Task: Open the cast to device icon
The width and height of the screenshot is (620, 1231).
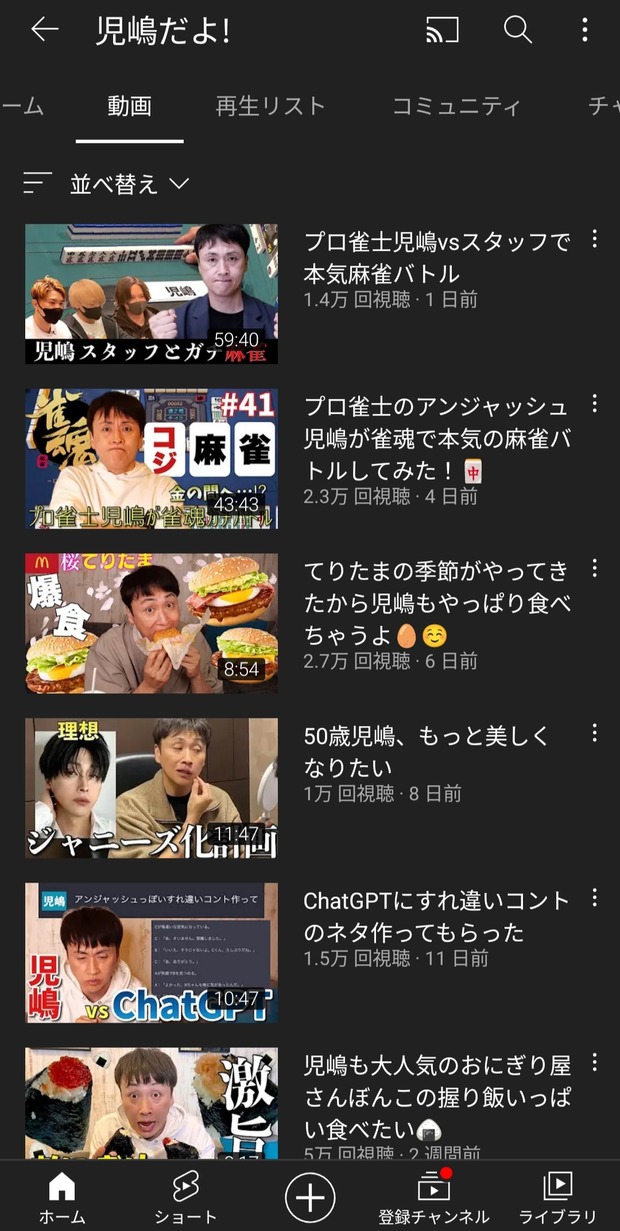Action: (x=442, y=30)
